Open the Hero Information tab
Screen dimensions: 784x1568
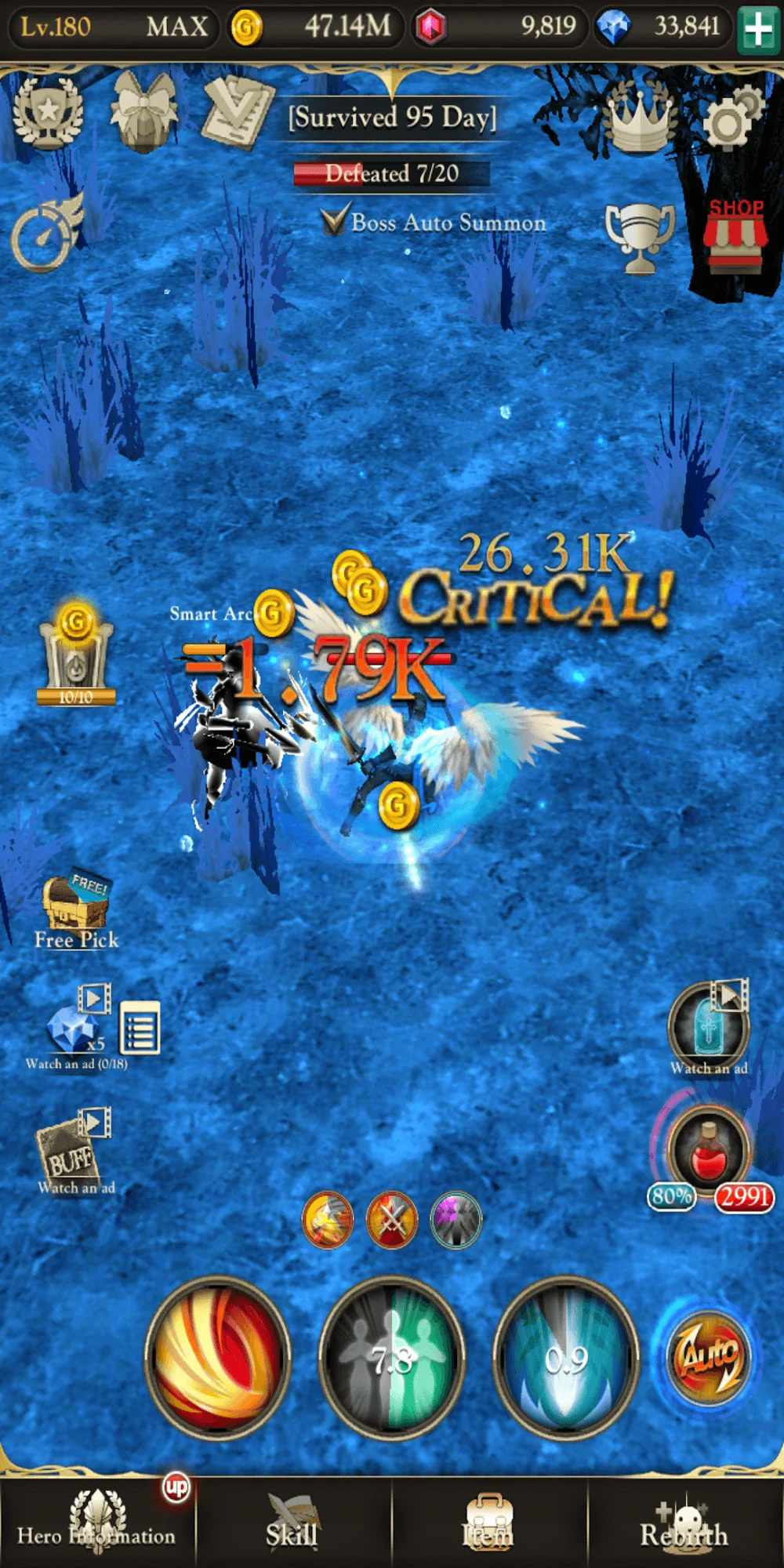coord(96,1522)
